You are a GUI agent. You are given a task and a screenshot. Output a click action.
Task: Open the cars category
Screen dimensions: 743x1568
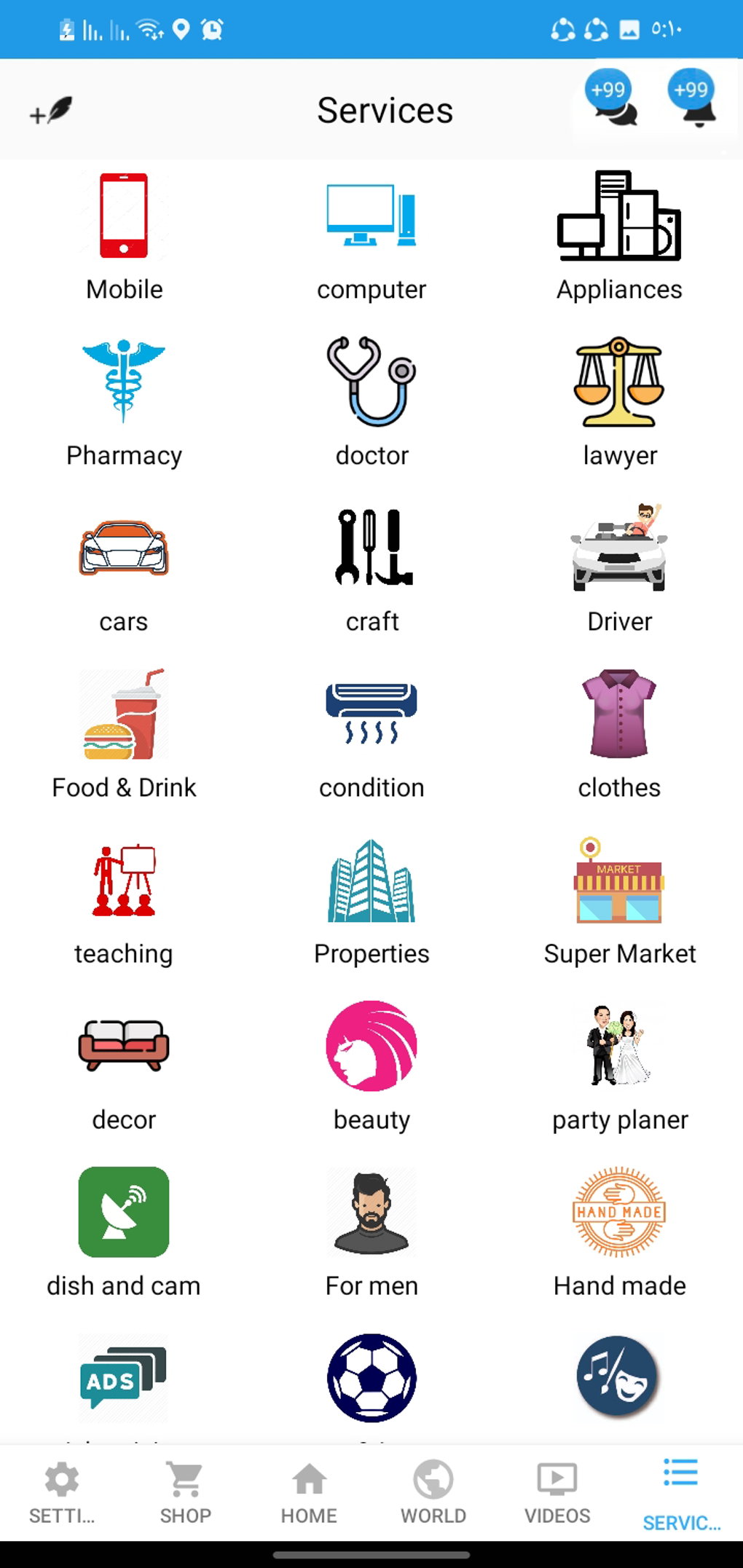(x=123, y=548)
